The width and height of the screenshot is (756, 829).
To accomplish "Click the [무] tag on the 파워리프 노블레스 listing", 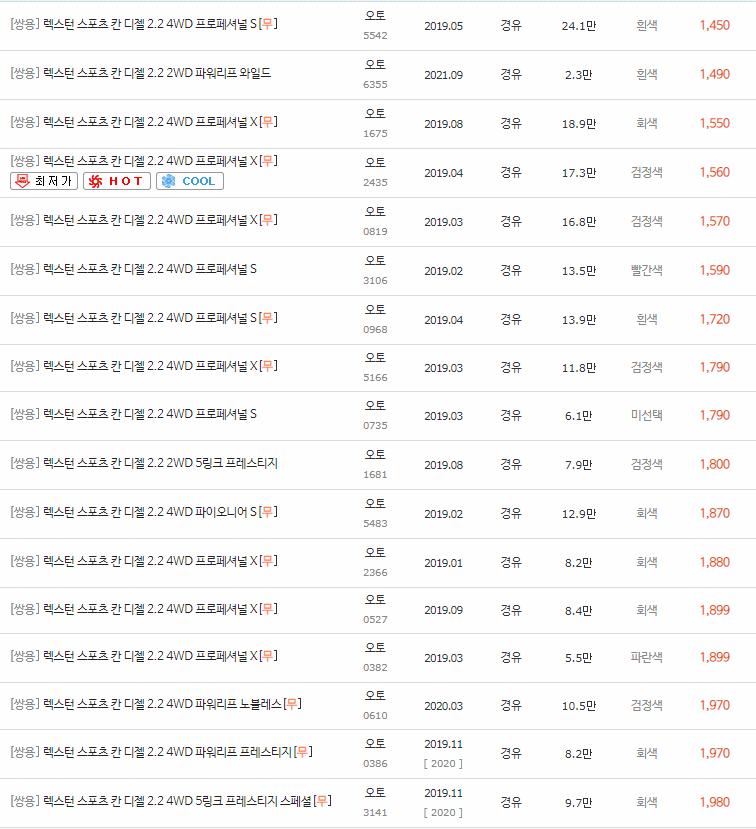I will pyautogui.click(x=290, y=706).
